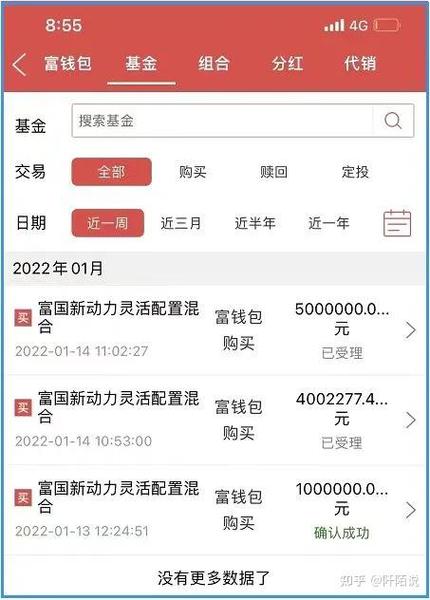Choose the 近一年 date range
430x600 pixels.
pyautogui.click(x=329, y=223)
